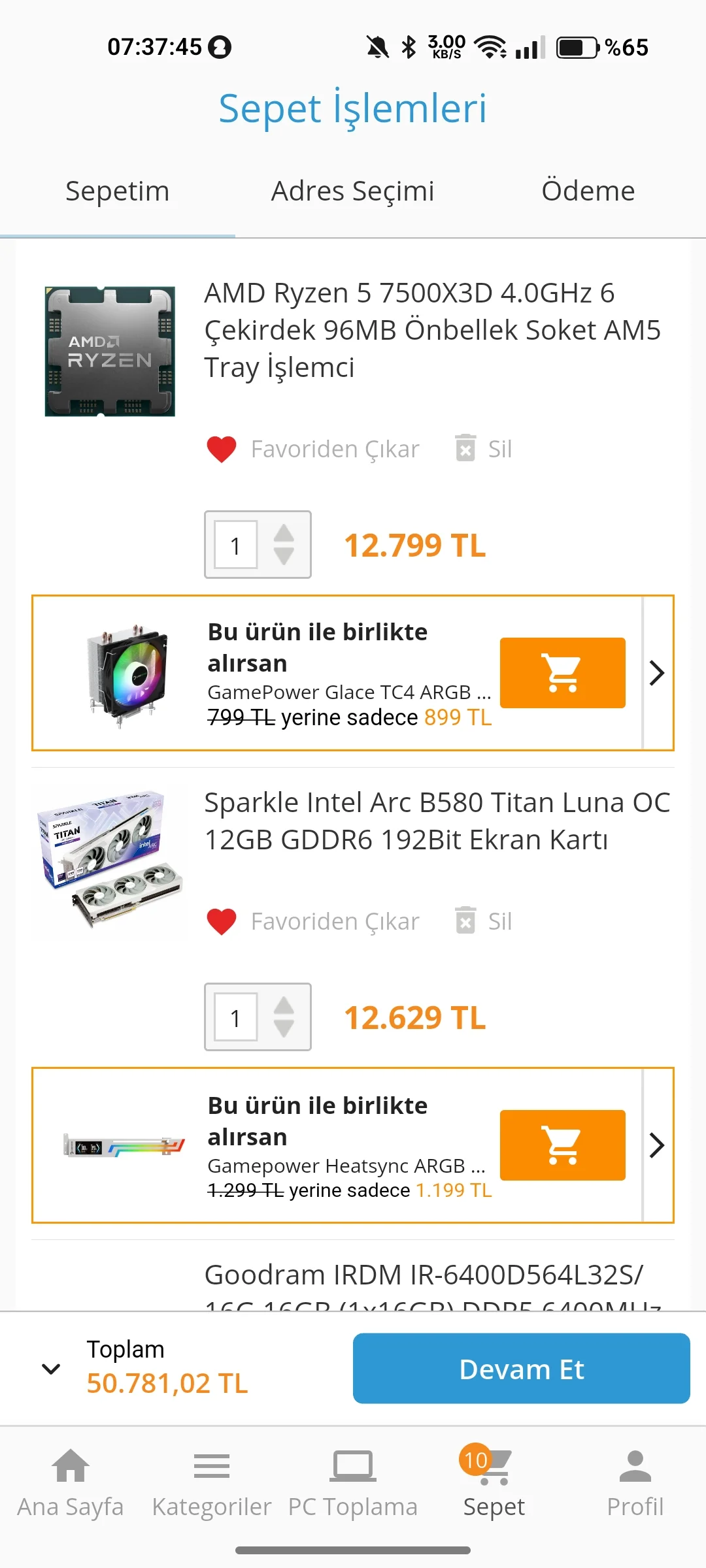Open the AMD Ryzen 5 7500X3D product image
Screen dimensions: 706x1568
110,351
